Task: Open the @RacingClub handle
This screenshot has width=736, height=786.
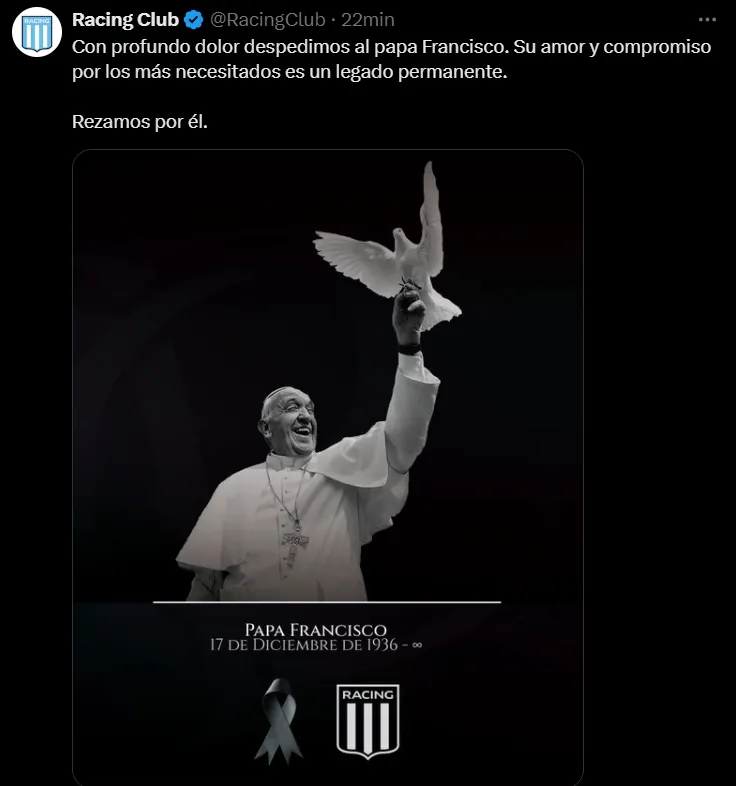Action: click(x=268, y=20)
